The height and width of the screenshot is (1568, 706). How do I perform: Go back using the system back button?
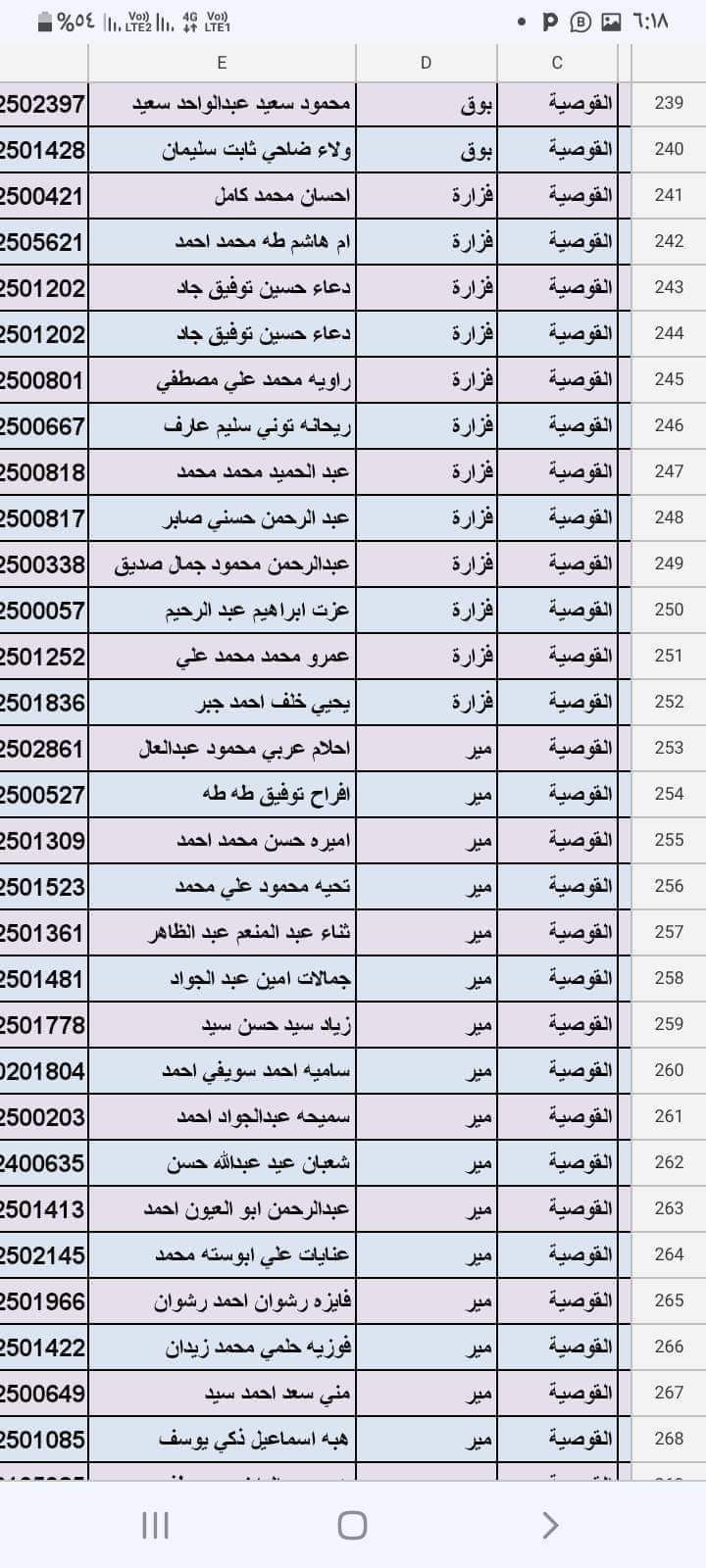(x=550, y=1525)
